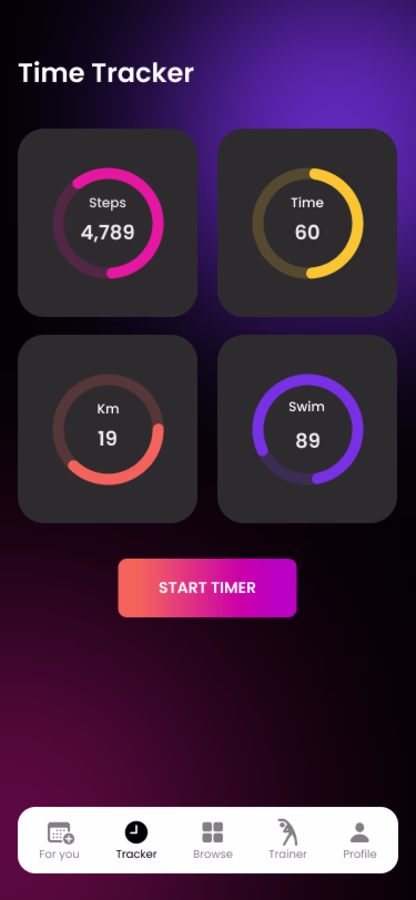
Task: Select the Tracker tab
Action: pos(136,840)
